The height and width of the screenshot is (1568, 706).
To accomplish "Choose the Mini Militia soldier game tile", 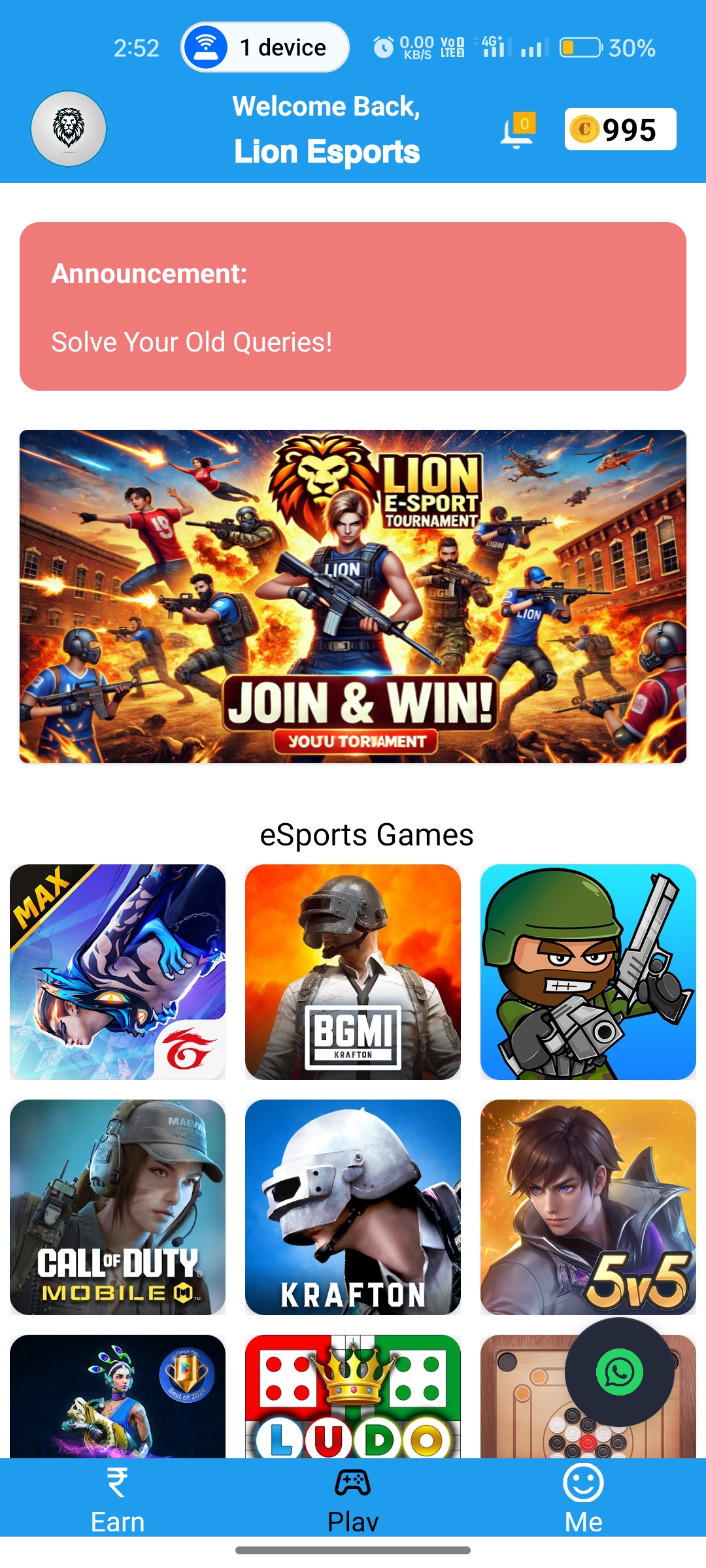I will coord(588,972).
